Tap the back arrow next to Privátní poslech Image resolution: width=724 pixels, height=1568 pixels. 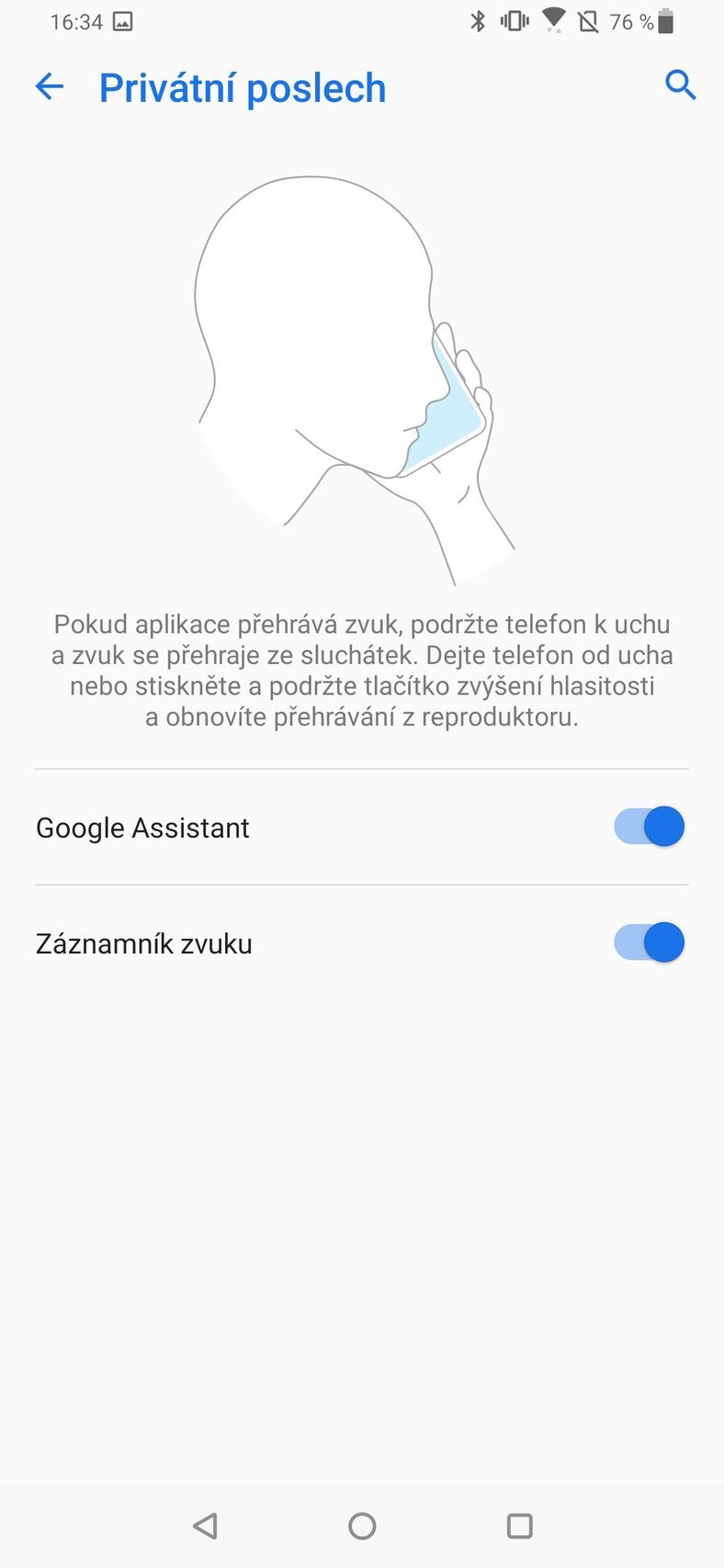tap(49, 86)
